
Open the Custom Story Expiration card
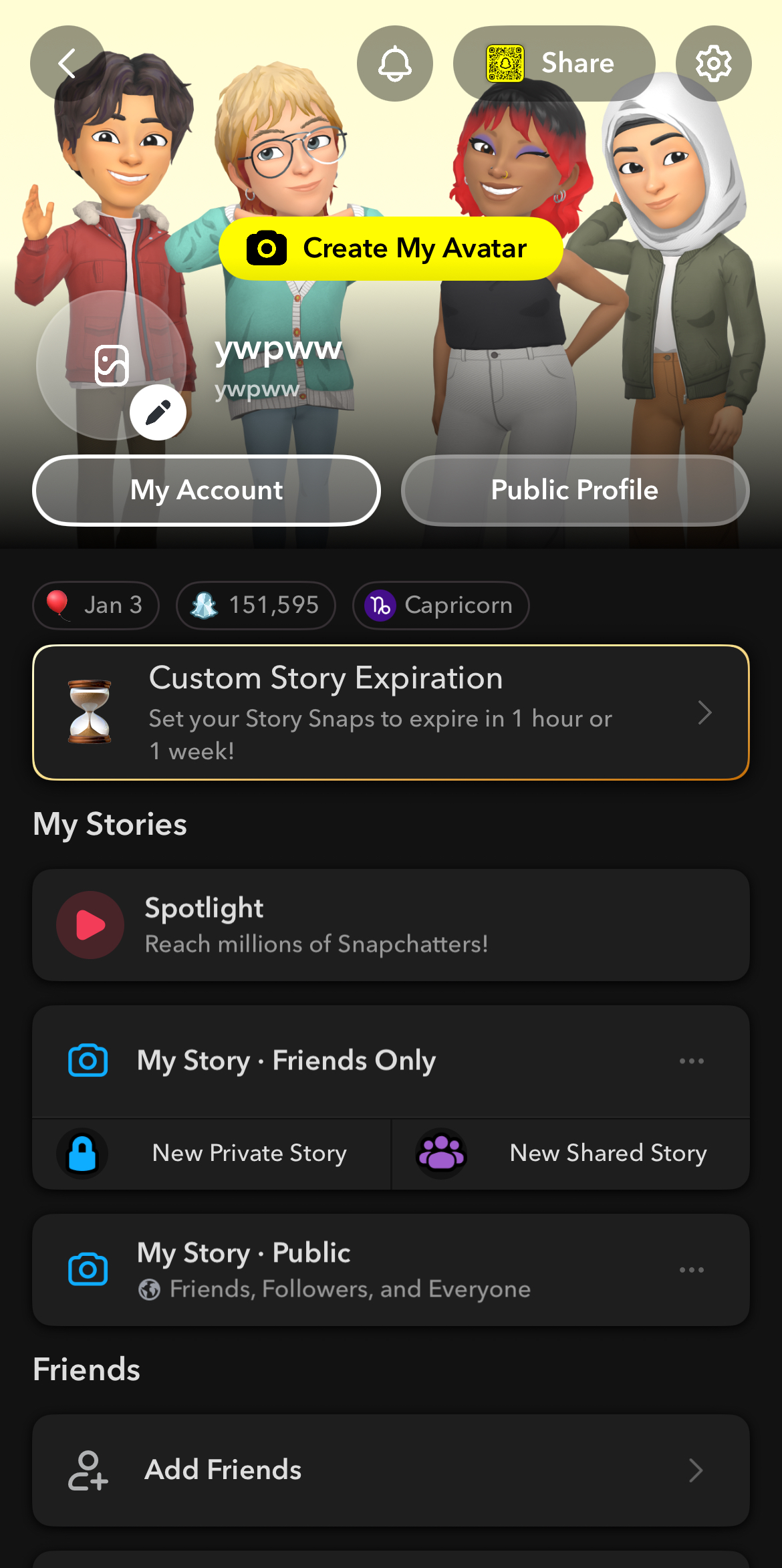pyautogui.click(x=391, y=712)
